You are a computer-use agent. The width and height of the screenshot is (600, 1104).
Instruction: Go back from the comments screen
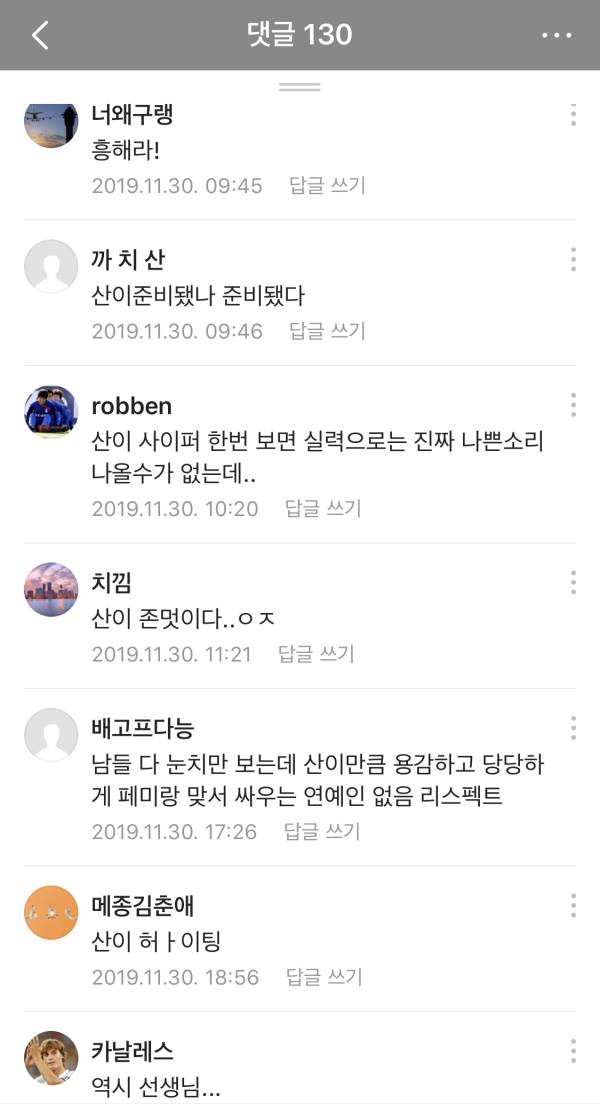[40, 35]
